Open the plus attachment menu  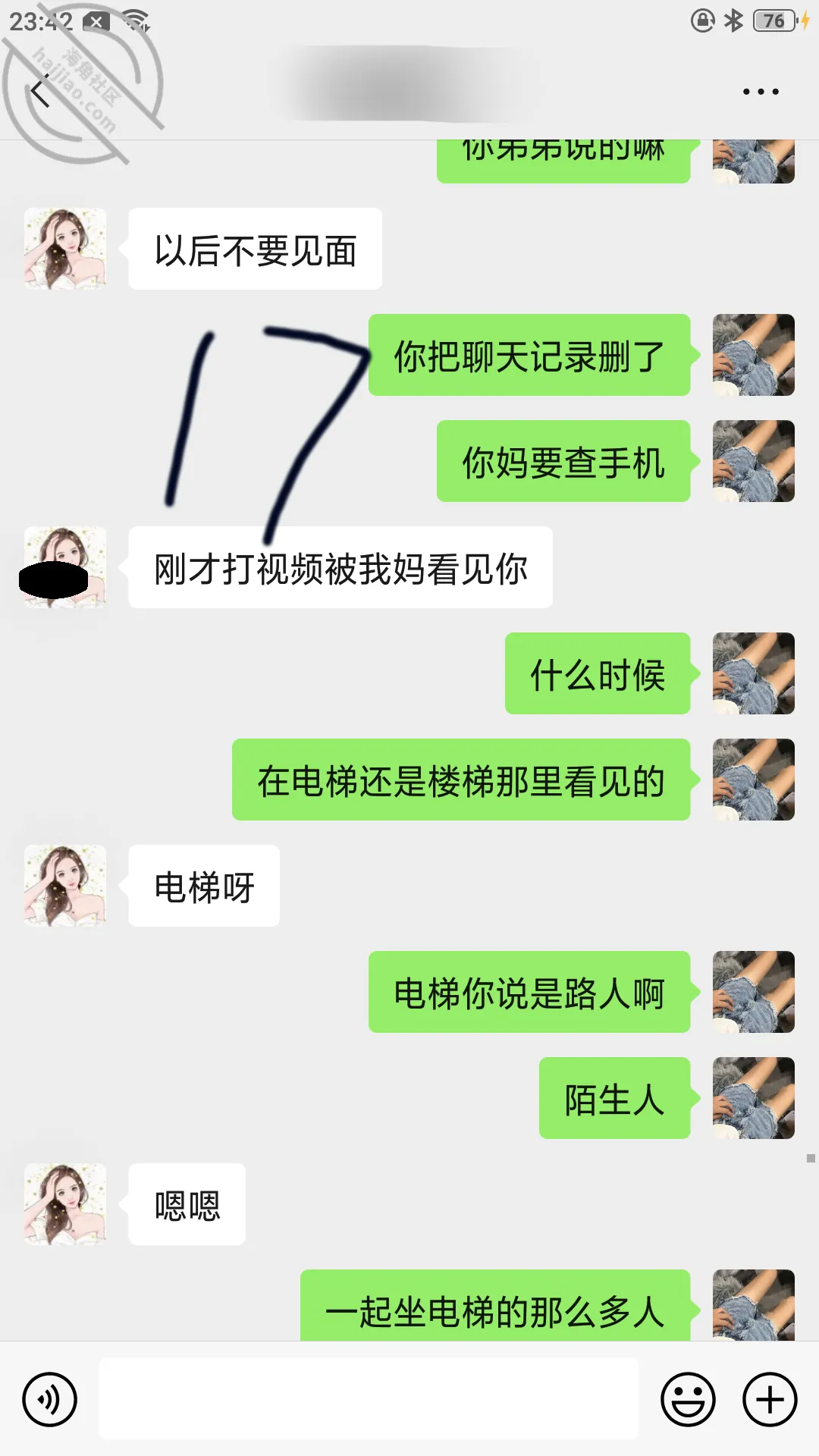point(770,1399)
